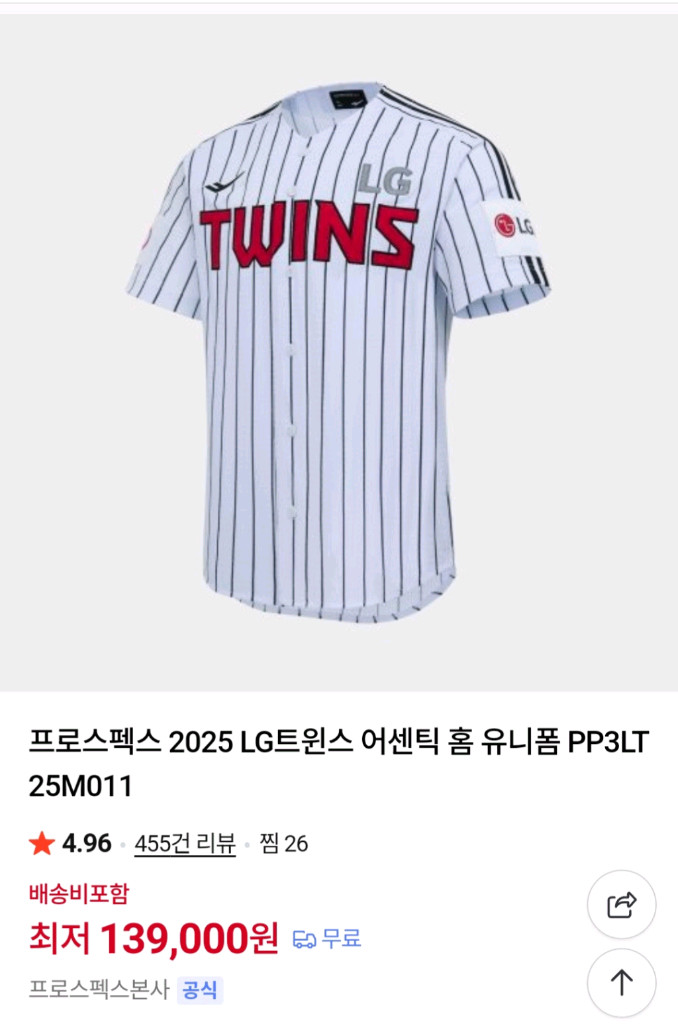Jump back to top with the up arrow
This screenshot has height=1024, width=678.
[621, 983]
